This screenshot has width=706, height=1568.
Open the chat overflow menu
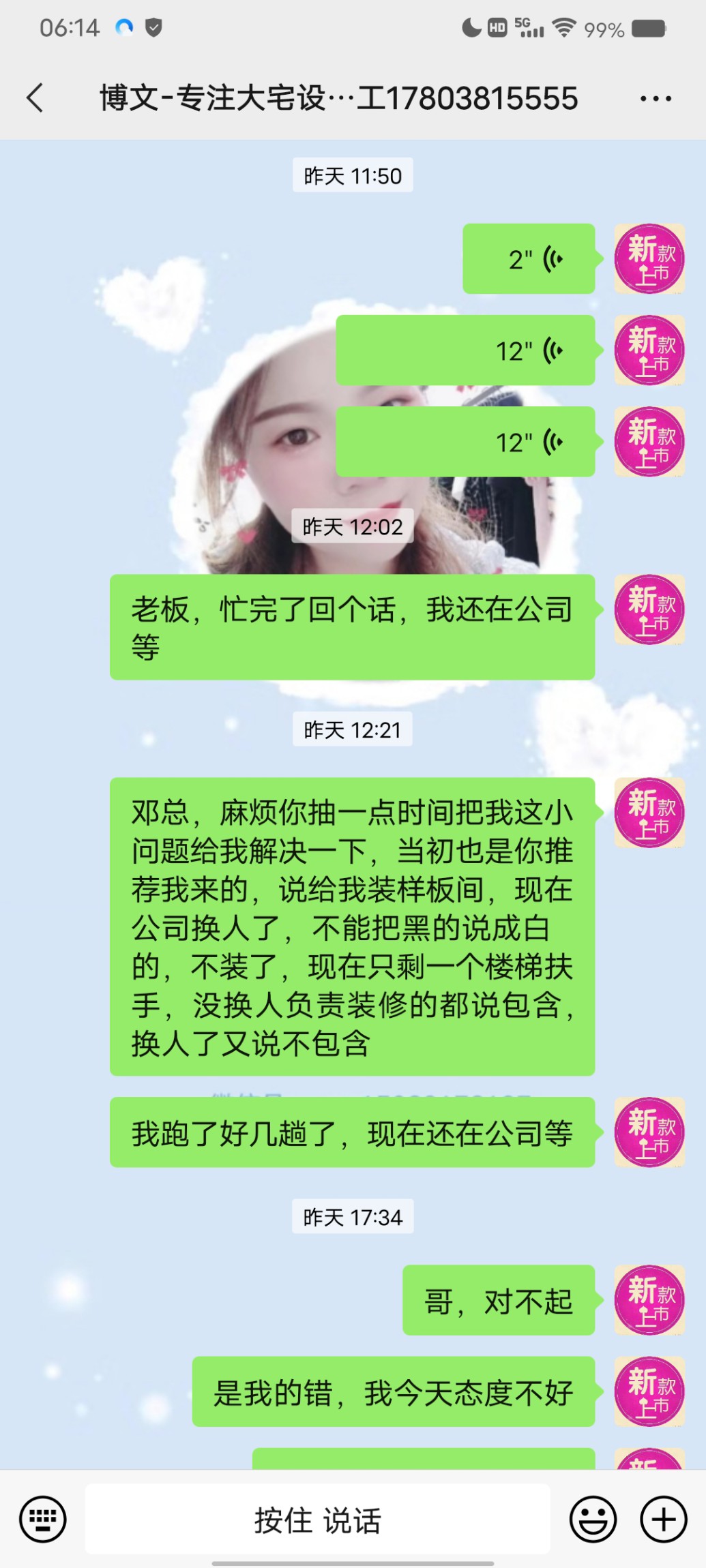tap(656, 99)
